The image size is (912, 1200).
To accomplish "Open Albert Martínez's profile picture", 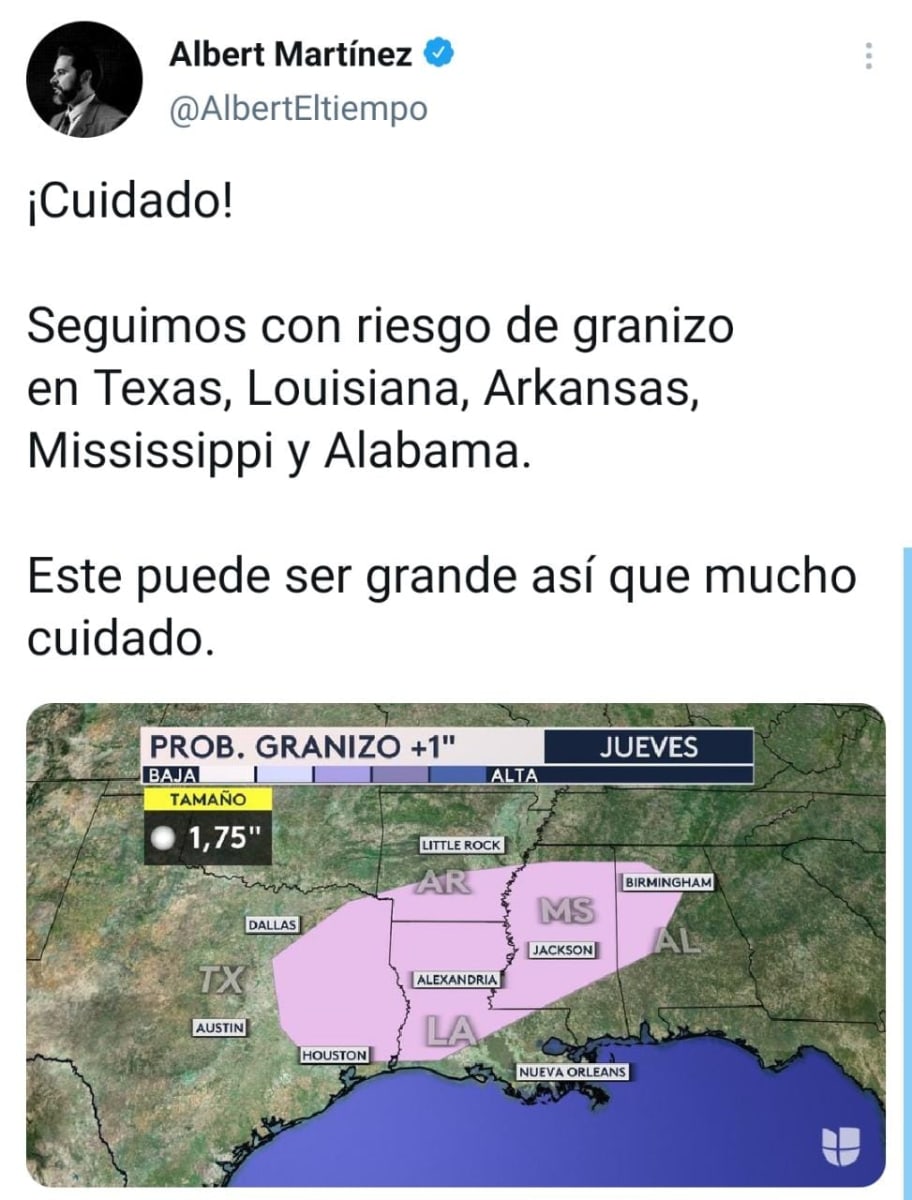I will coord(84,80).
